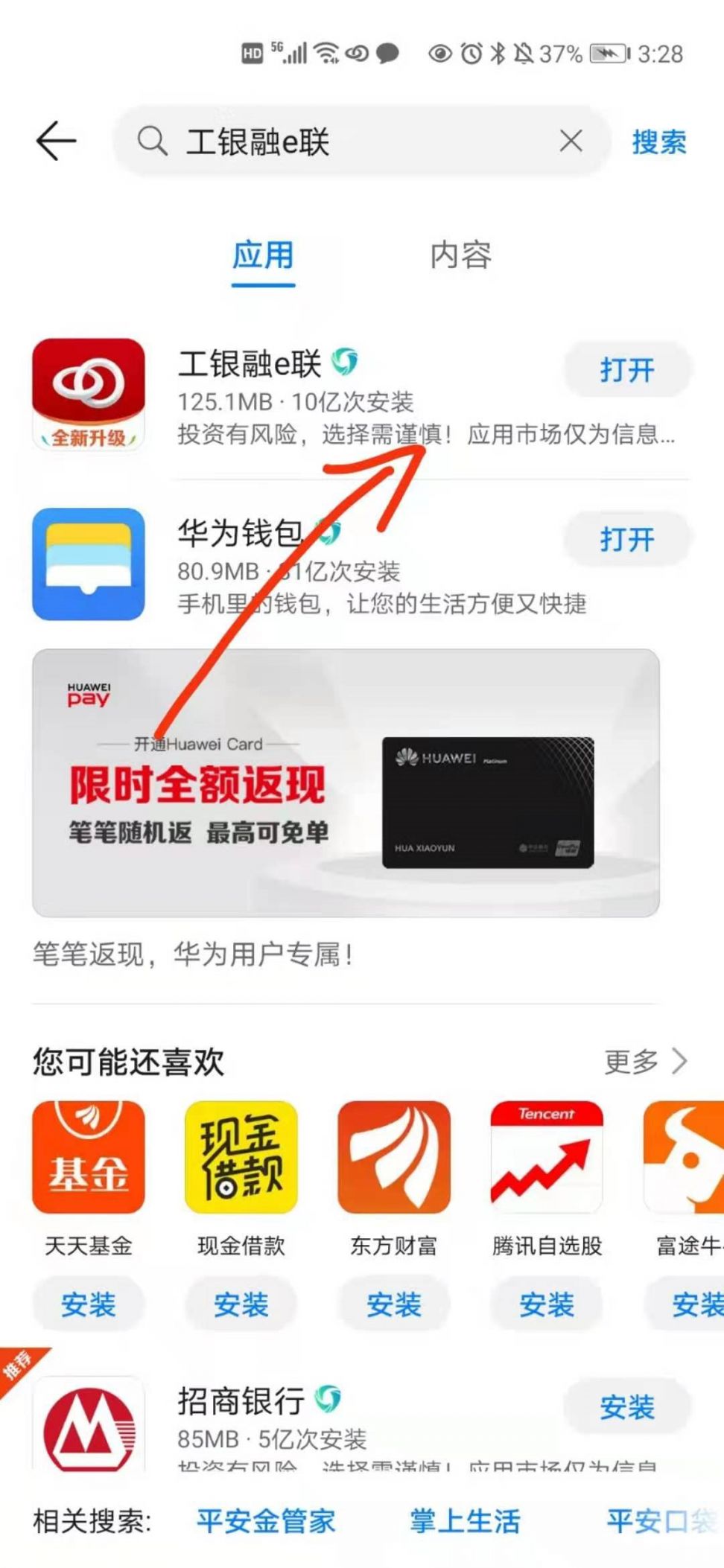Open the 工银融e联 app with 打开
Screen dimensions: 724x1568
[626, 370]
